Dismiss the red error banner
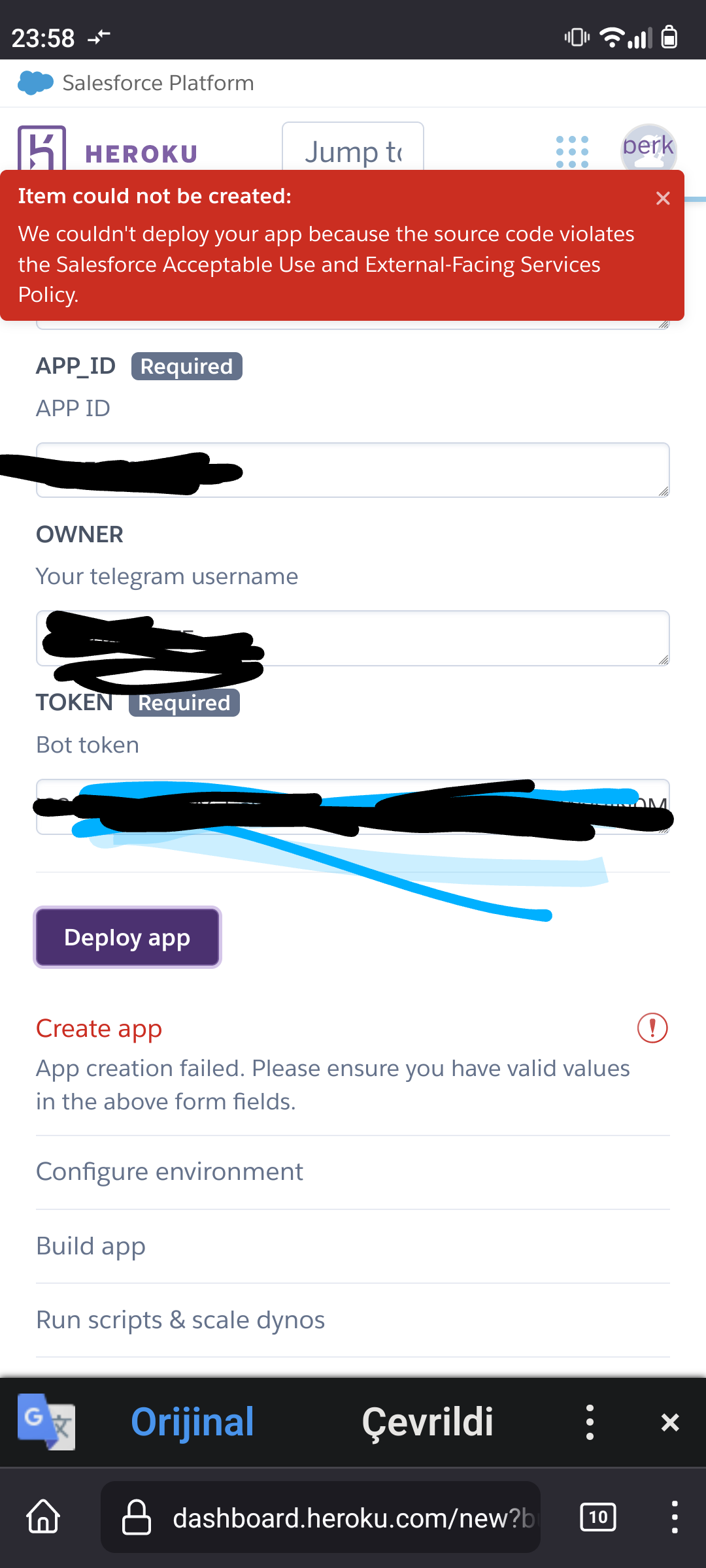706x1568 pixels. point(663,199)
